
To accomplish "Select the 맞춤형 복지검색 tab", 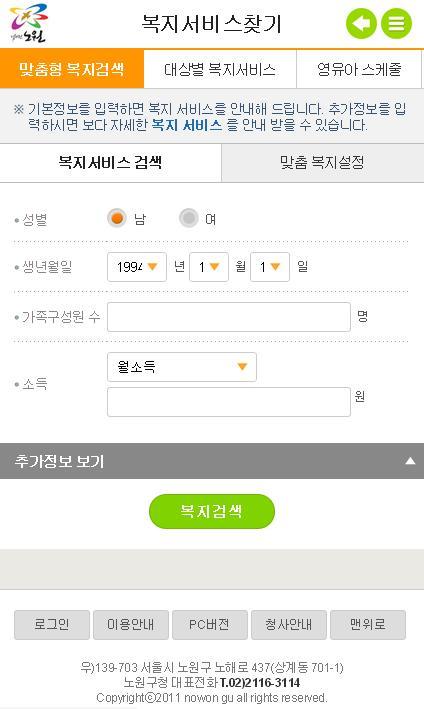I will (x=72, y=69).
